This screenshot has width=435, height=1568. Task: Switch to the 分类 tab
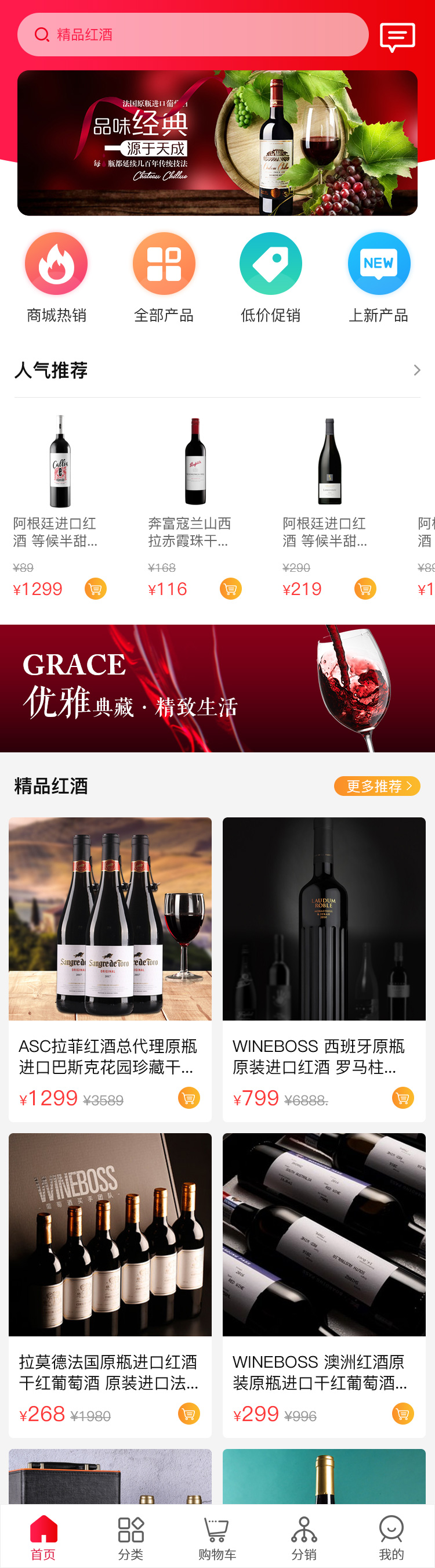(131, 1538)
